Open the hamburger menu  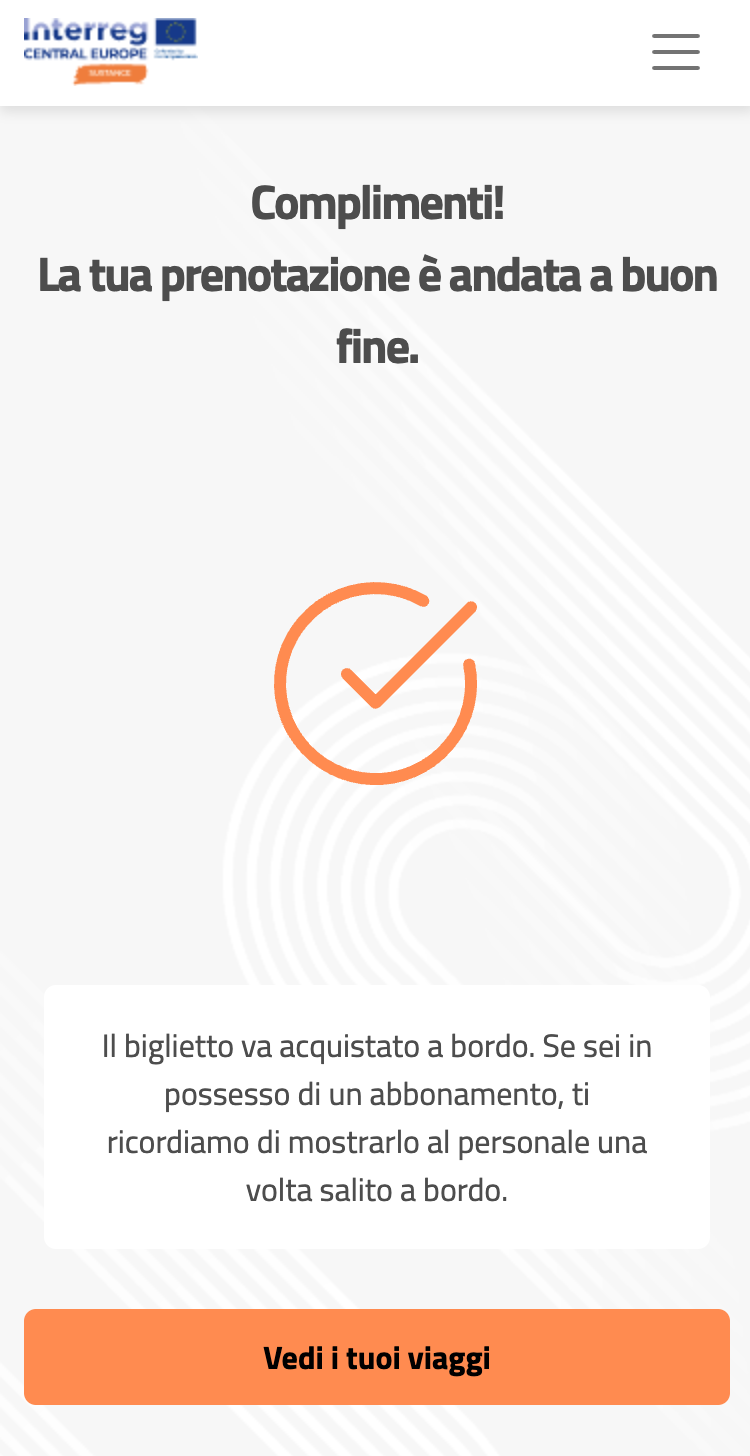click(x=676, y=52)
